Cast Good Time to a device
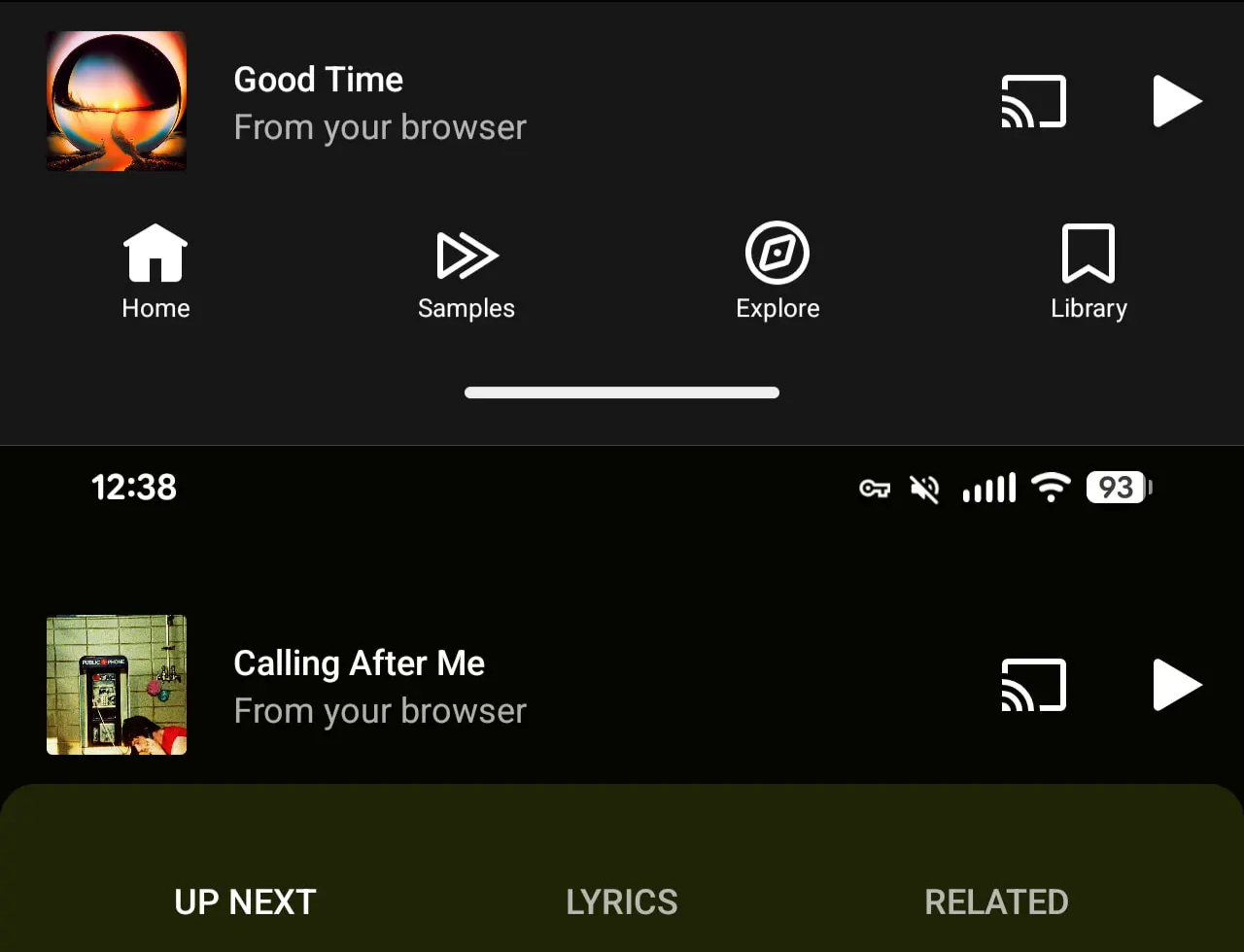 click(x=1033, y=101)
